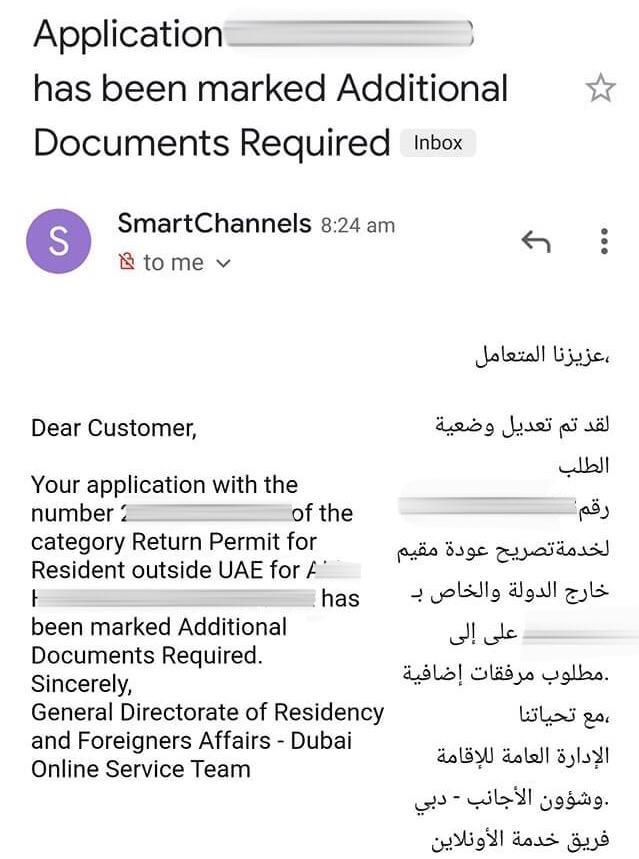
Task: Reply to SmartChannels email
Action: click(535, 241)
